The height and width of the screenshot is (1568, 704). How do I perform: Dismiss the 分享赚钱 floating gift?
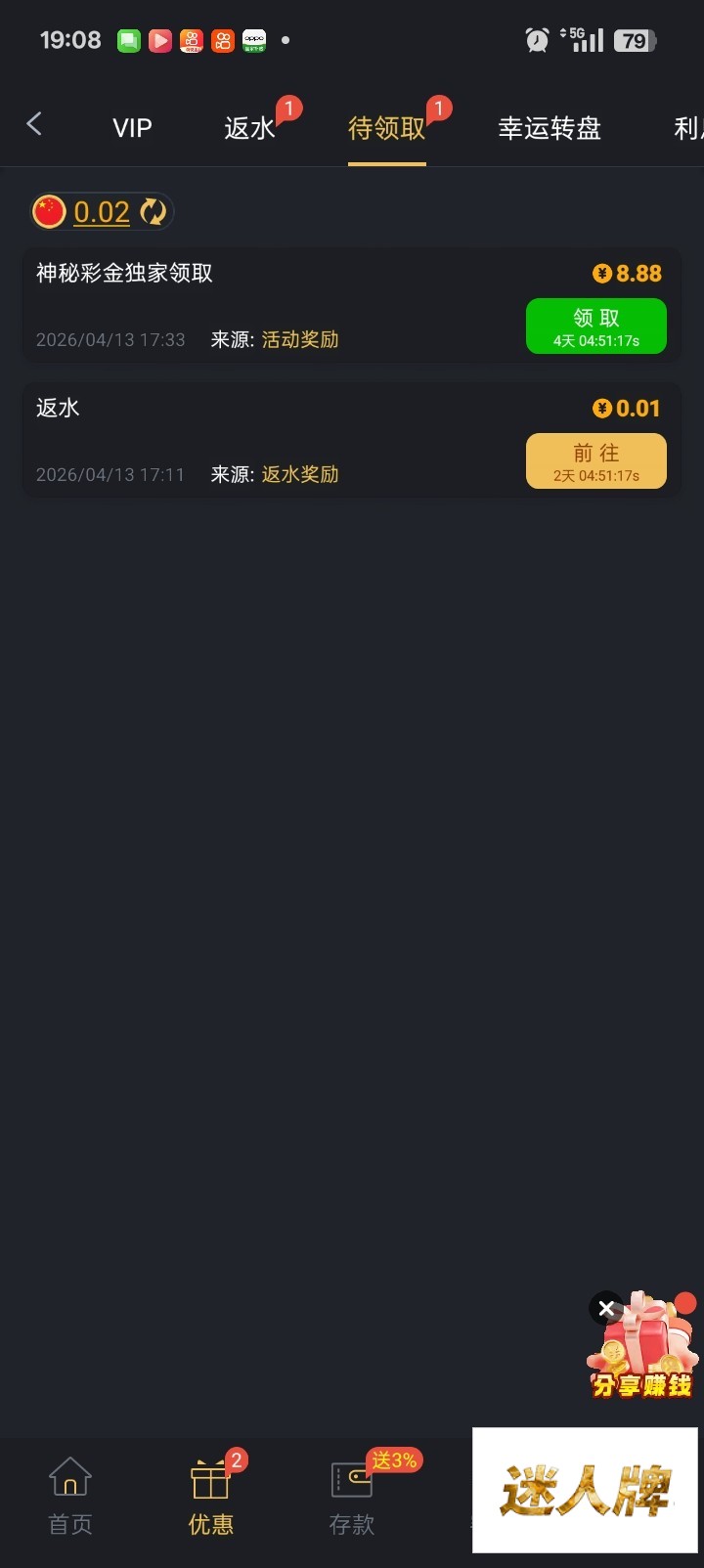point(606,1308)
